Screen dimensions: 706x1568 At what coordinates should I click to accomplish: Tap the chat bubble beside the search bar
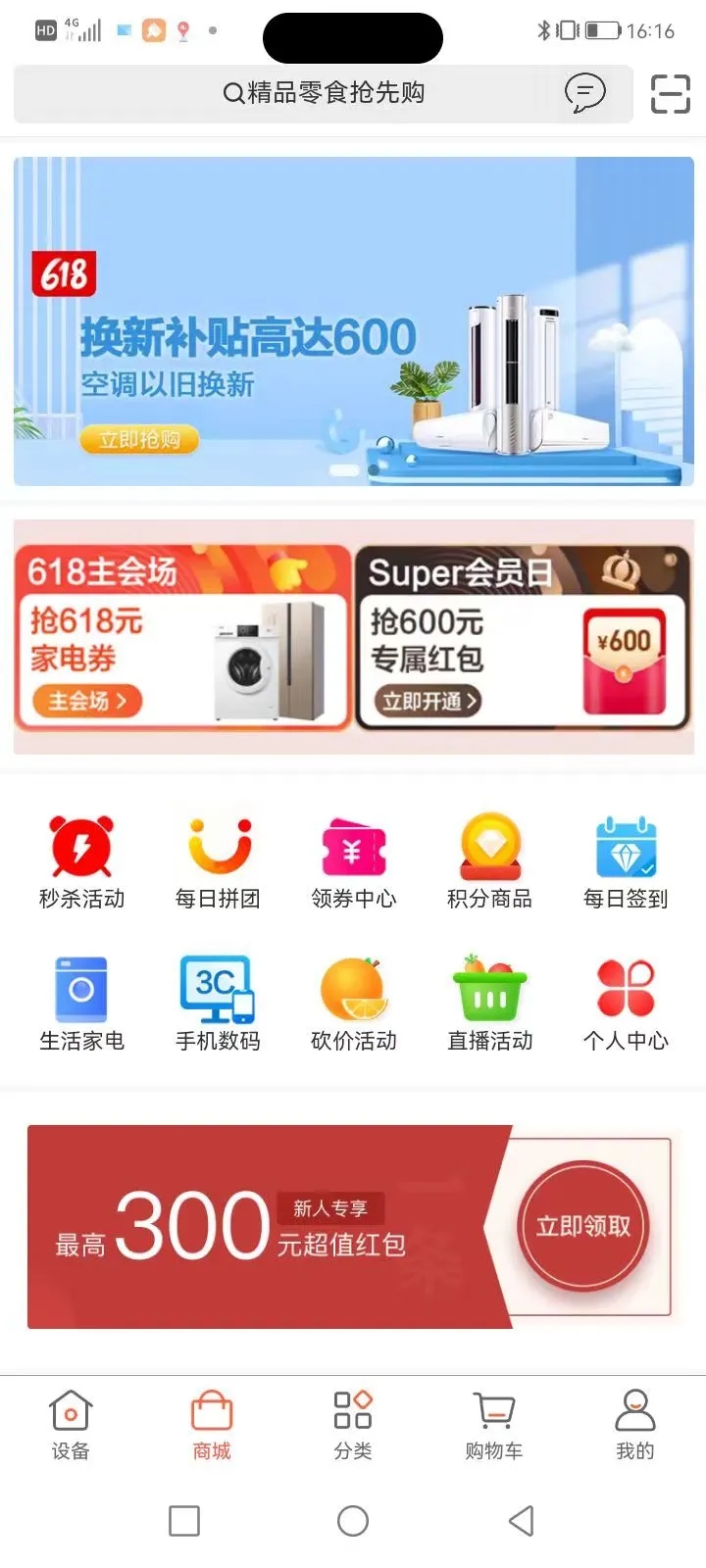click(x=585, y=93)
